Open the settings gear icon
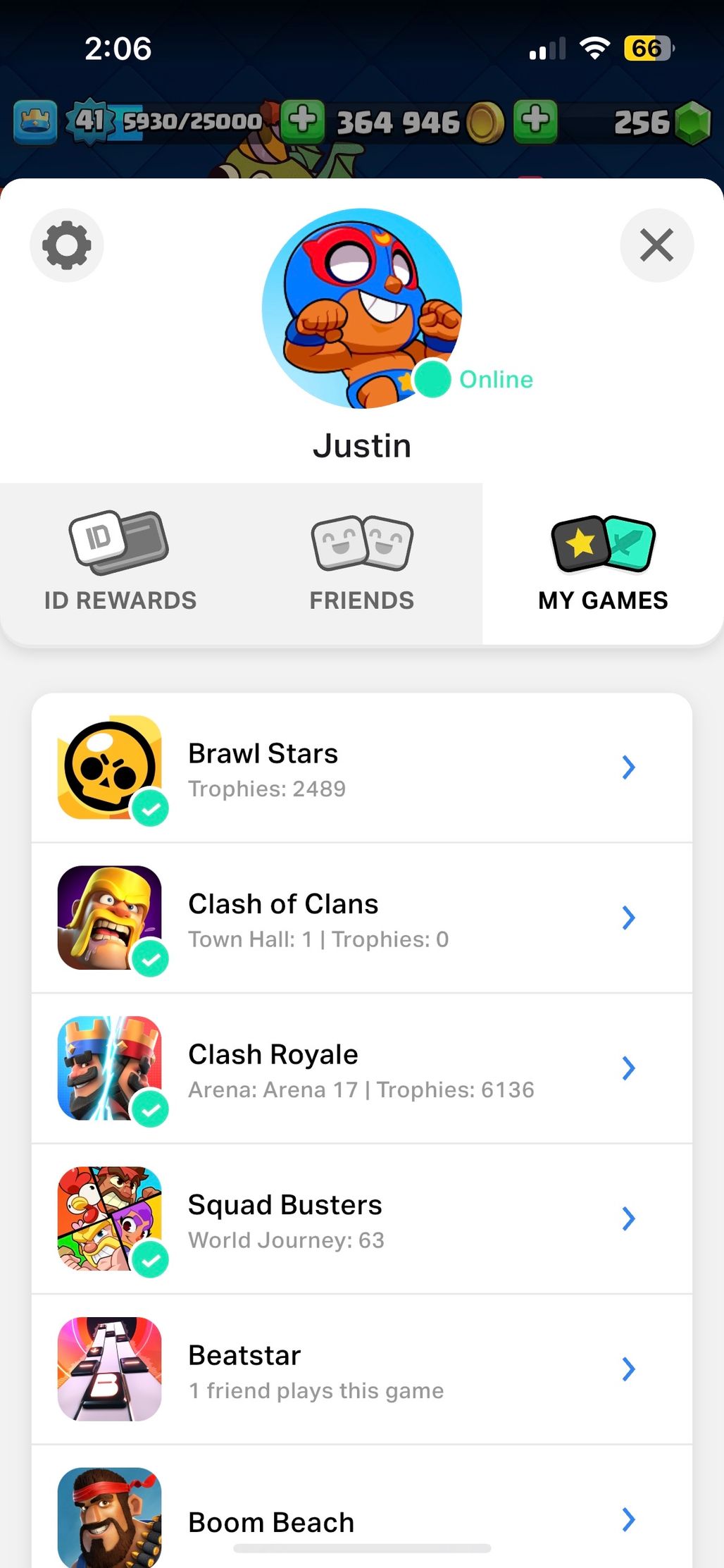Screen dimensions: 724x1568 tap(67, 245)
